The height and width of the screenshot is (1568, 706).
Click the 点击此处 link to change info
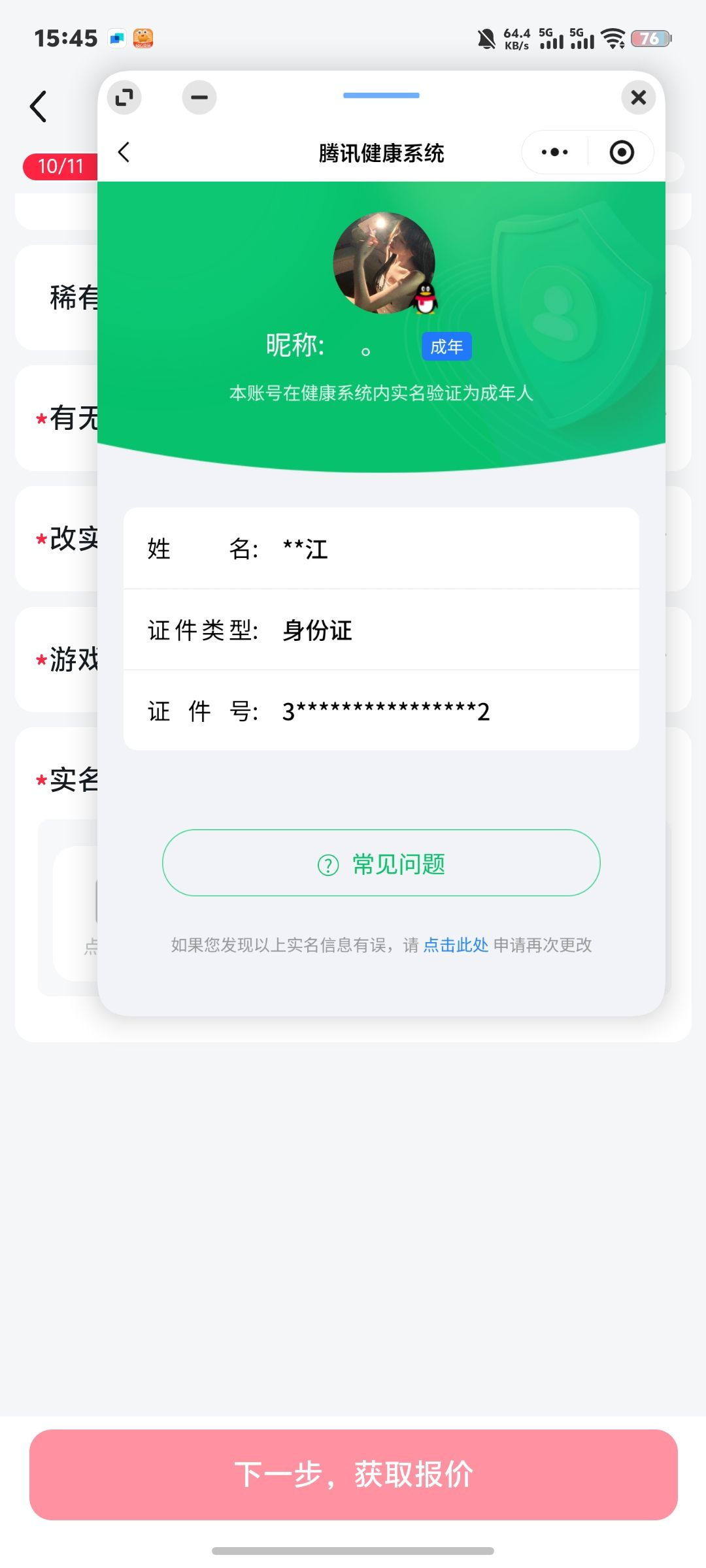click(x=455, y=945)
